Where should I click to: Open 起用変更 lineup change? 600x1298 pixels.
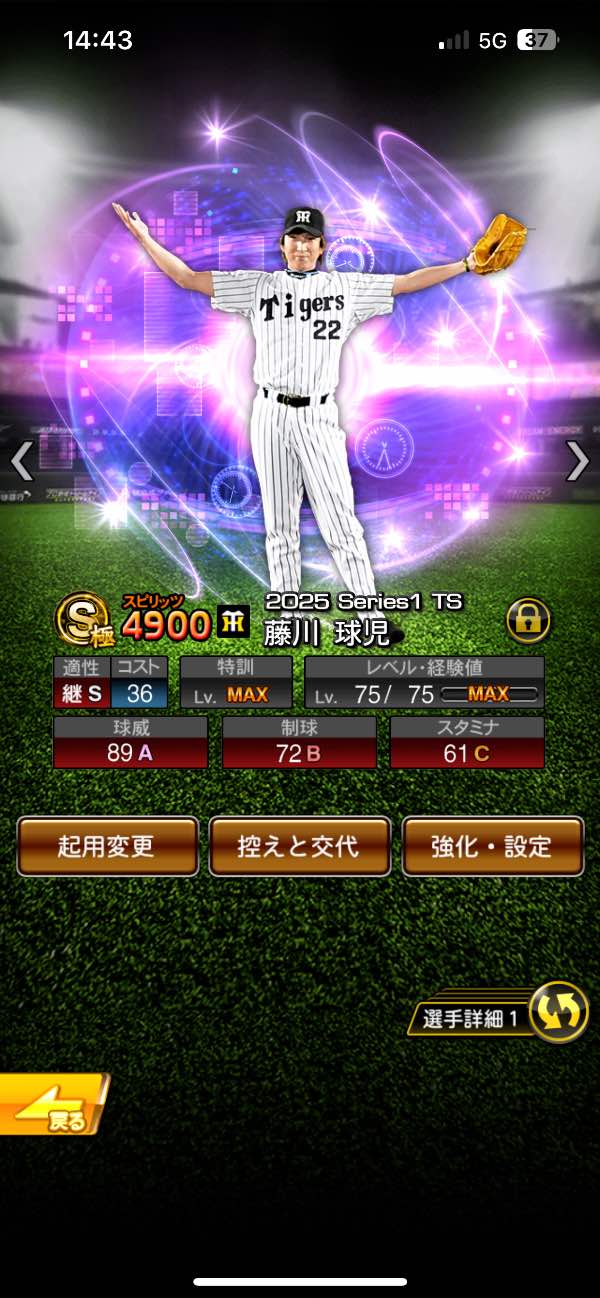point(107,846)
